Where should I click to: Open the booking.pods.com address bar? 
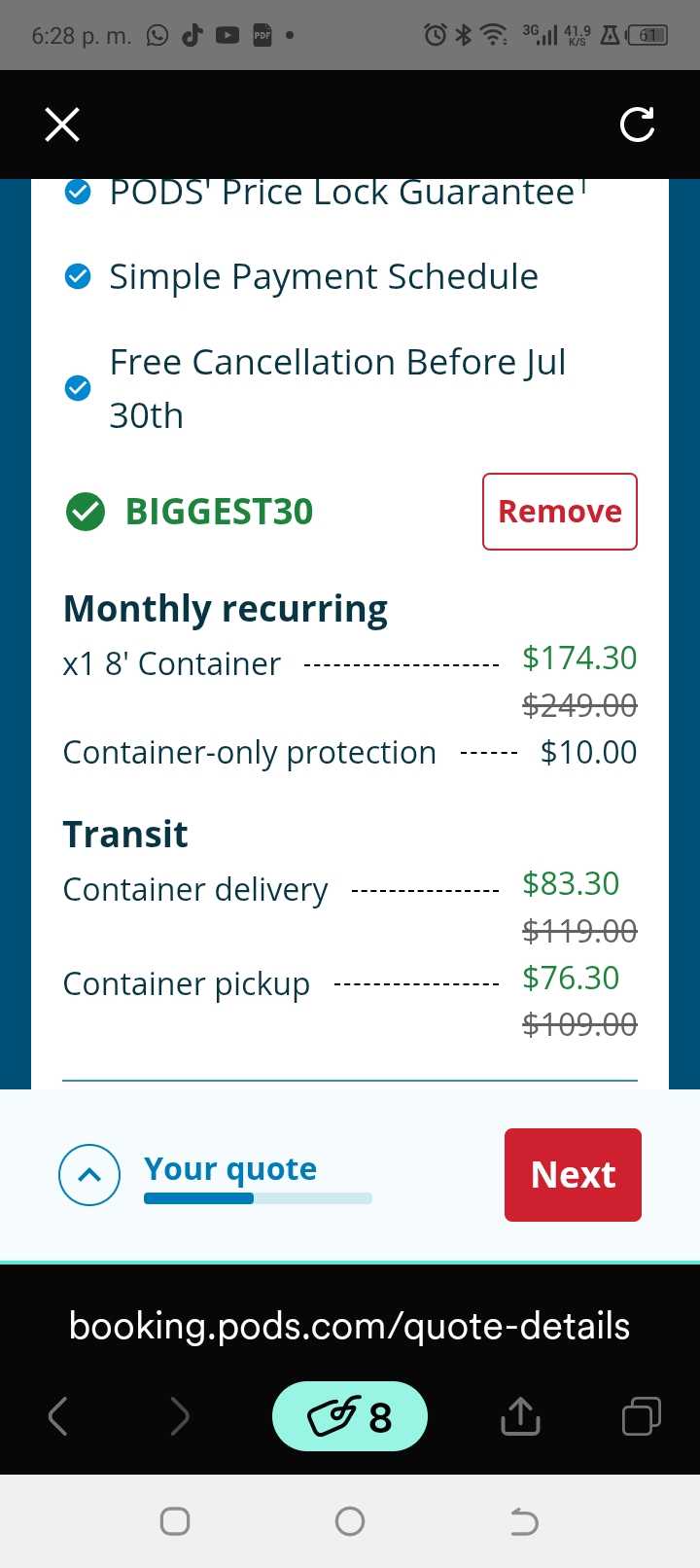pos(349,1326)
